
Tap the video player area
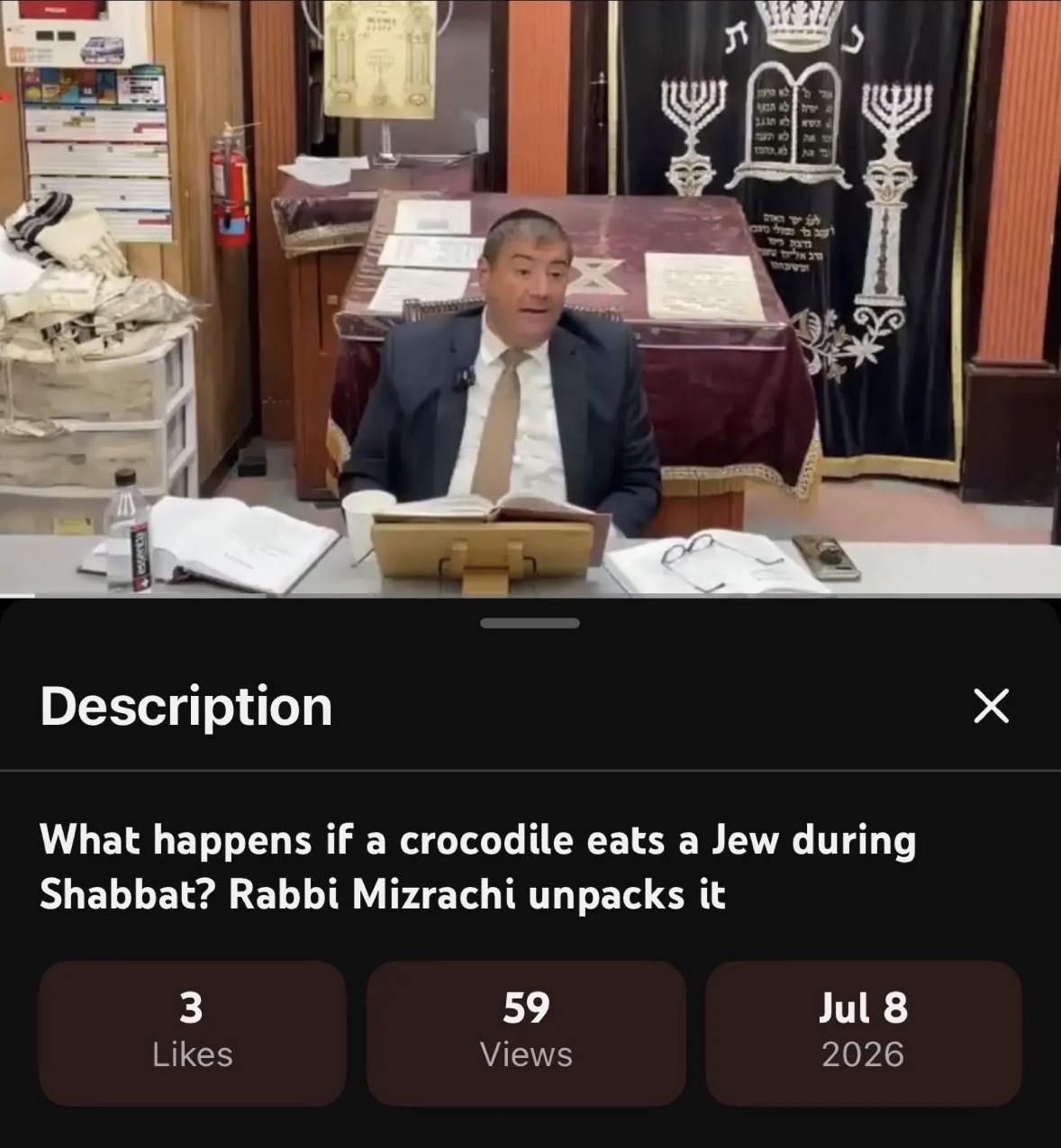(x=530, y=298)
